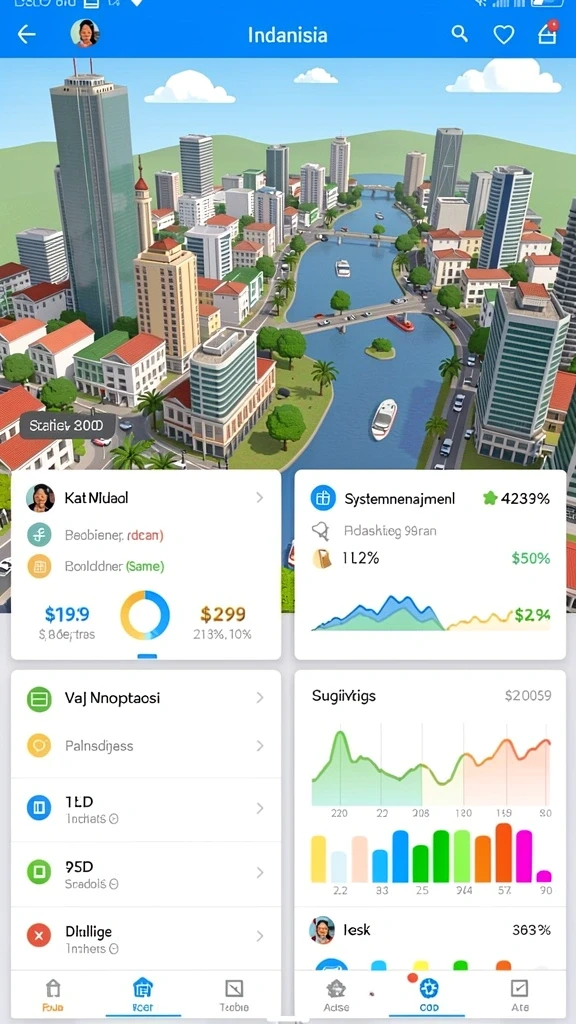The height and width of the screenshot is (1024, 576).
Task: Open the 1LD row
Action: click(x=146, y=808)
